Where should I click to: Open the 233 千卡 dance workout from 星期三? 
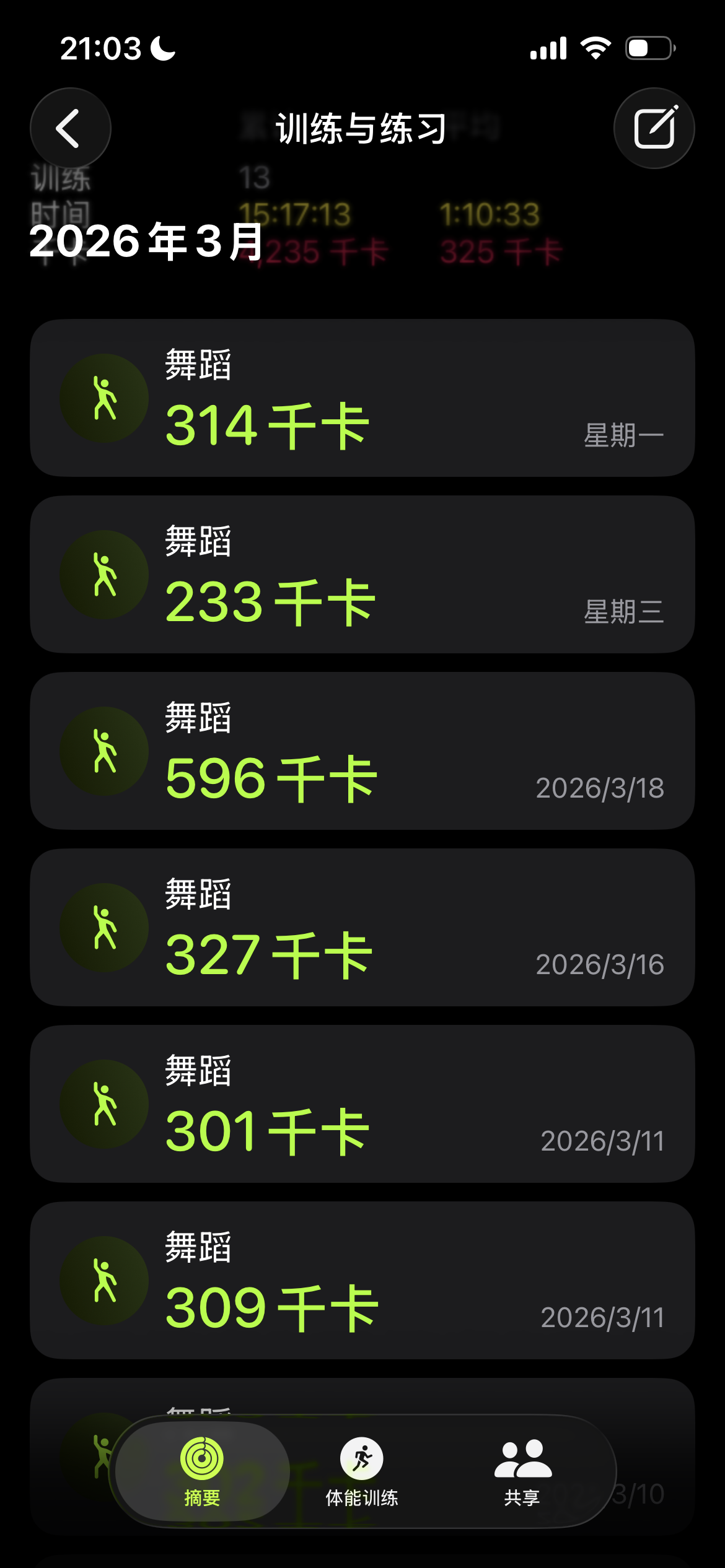tap(362, 574)
